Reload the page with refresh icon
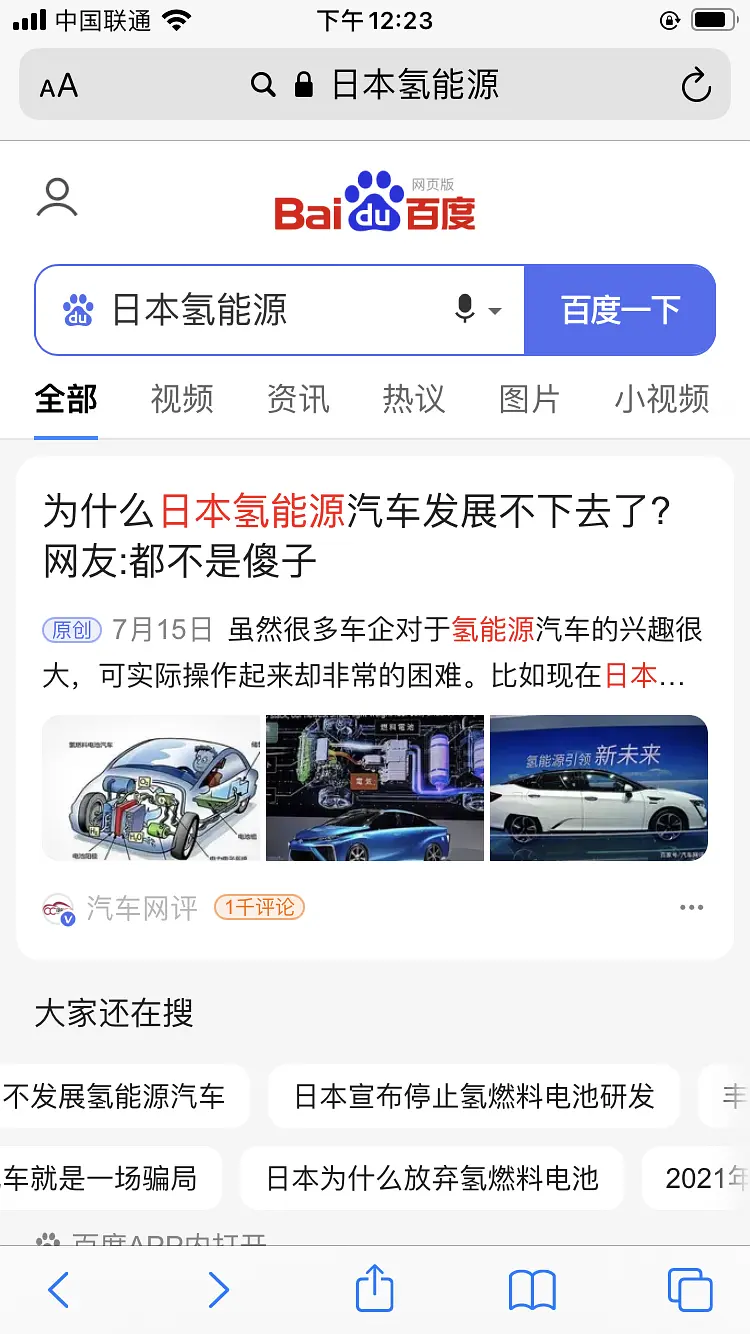The height and width of the screenshot is (1334, 750). (x=695, y=86)
